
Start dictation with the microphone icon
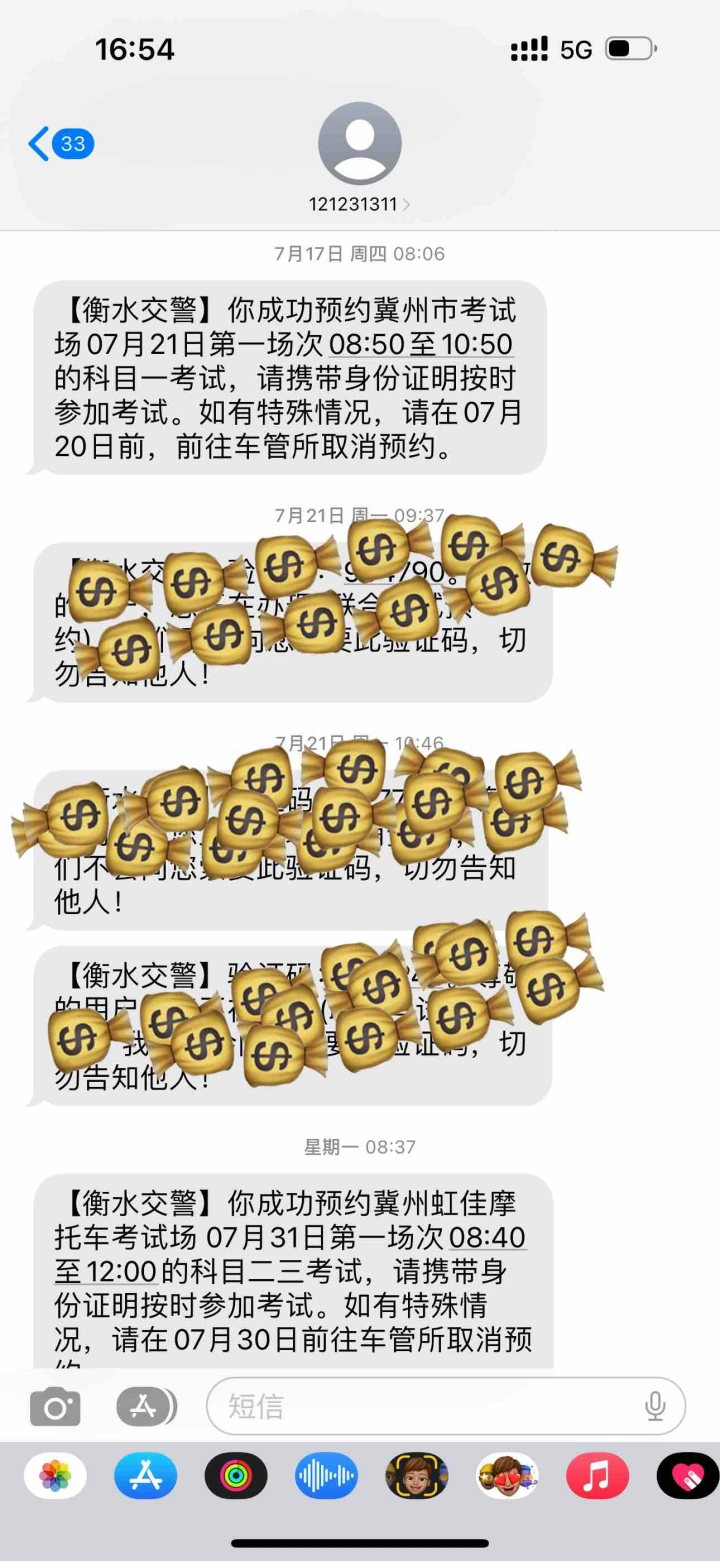point(655,1407)
